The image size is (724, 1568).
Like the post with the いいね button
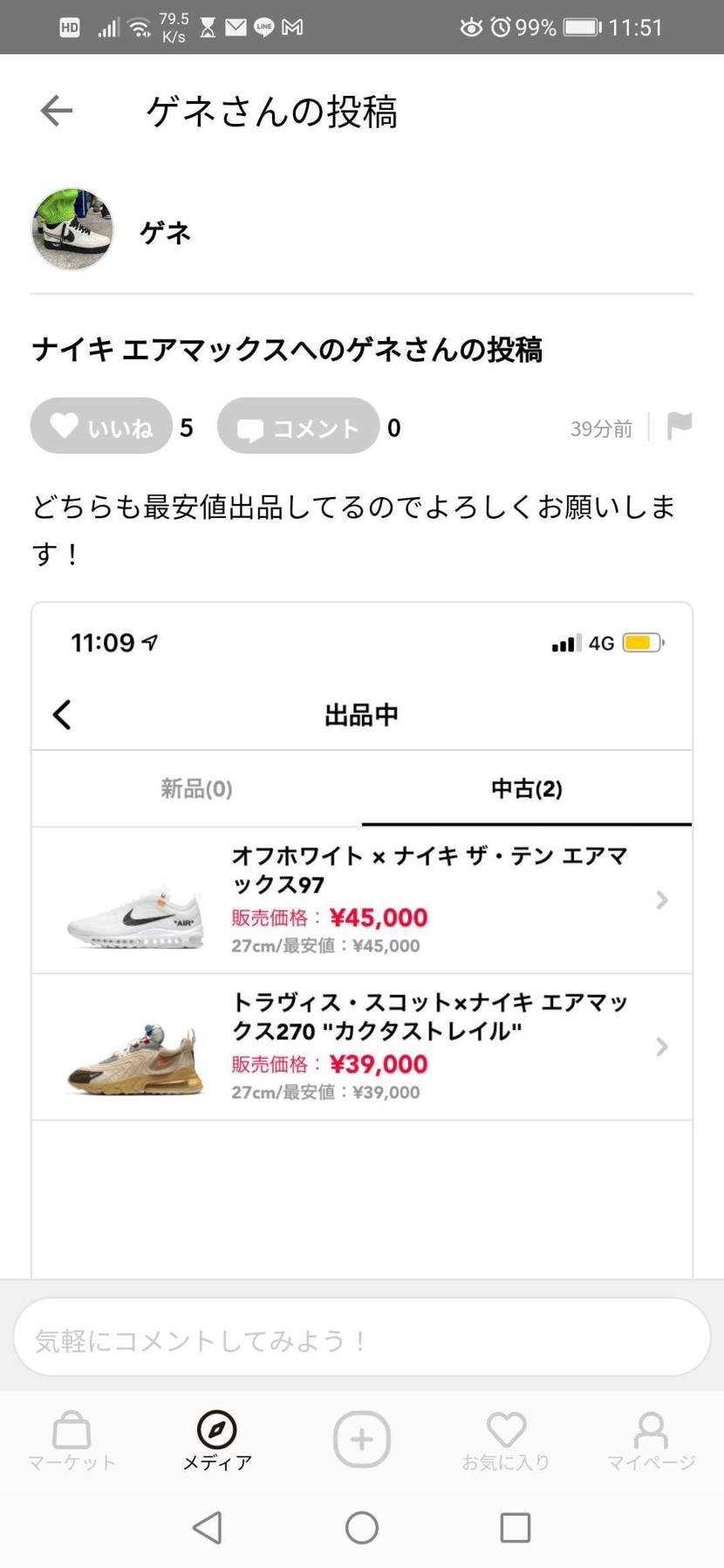pyautogui.click(x=100, y=426)
